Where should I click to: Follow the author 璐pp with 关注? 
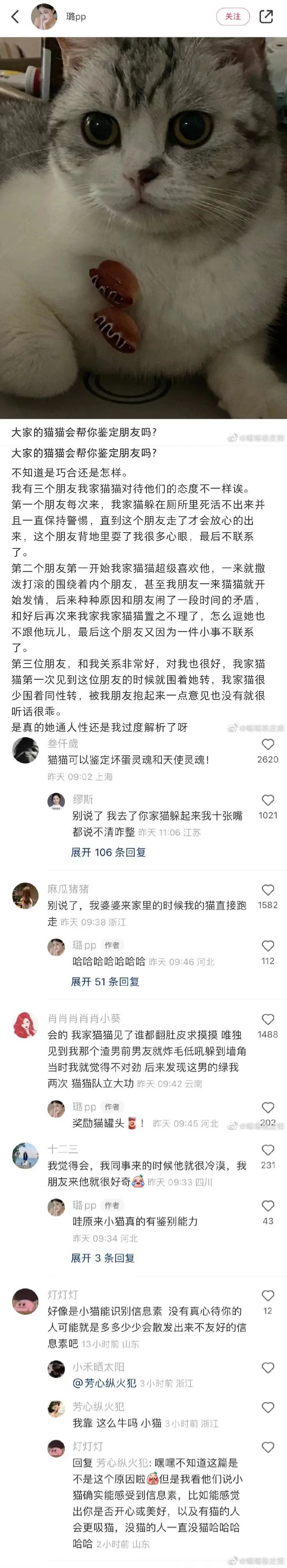coord(233,17)
